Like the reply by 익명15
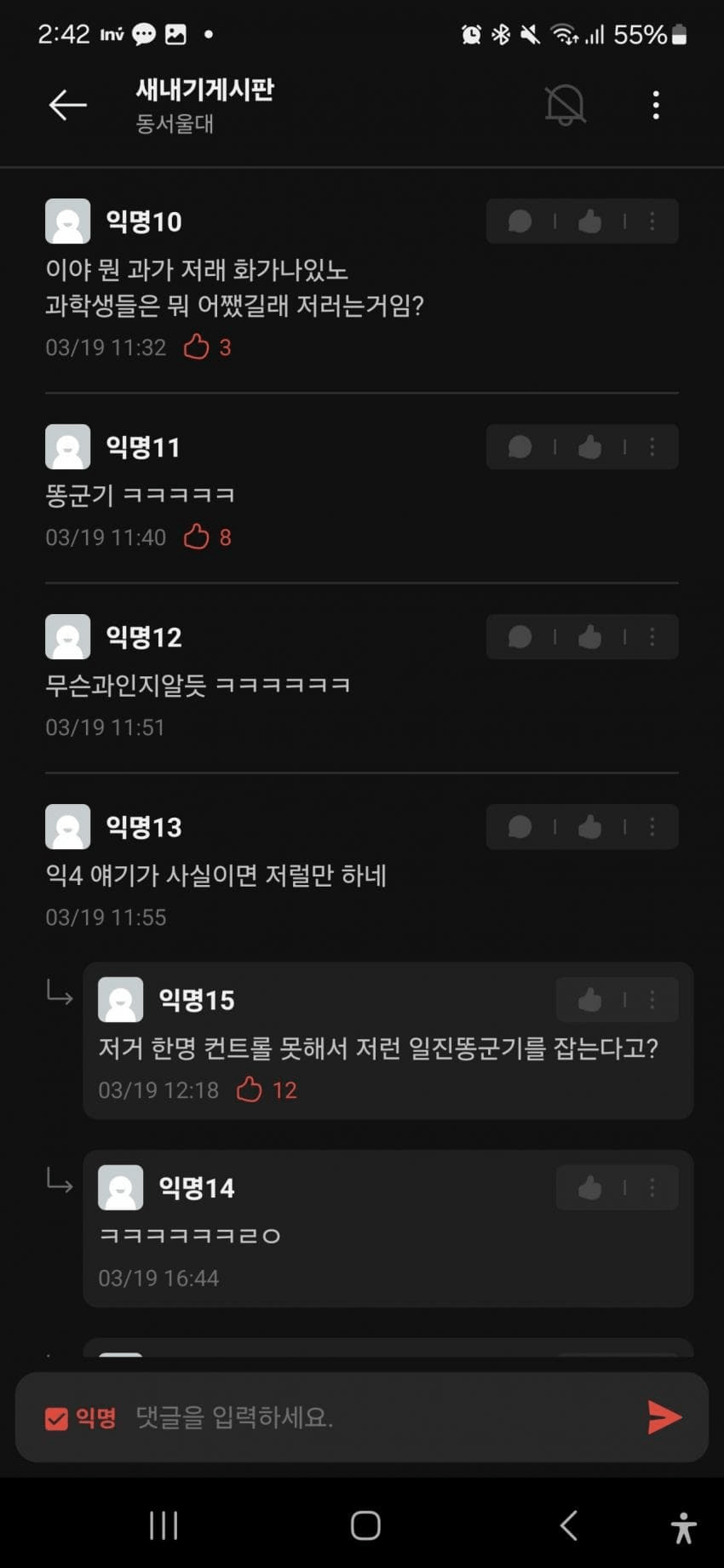 coord(589,1000)
